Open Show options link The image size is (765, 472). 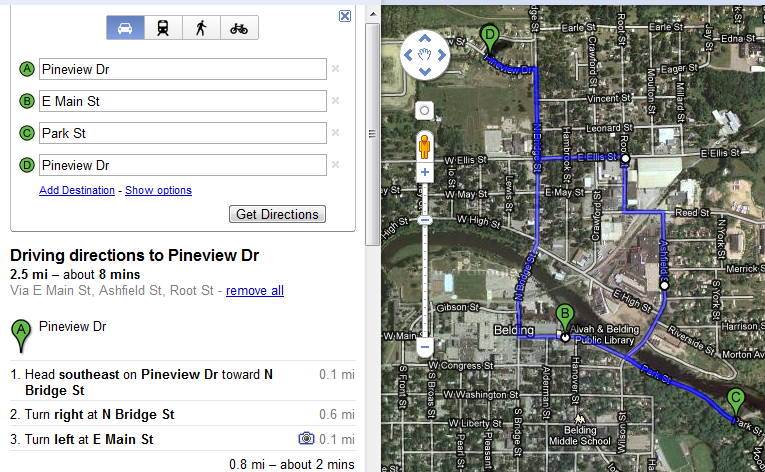point(158,190)
